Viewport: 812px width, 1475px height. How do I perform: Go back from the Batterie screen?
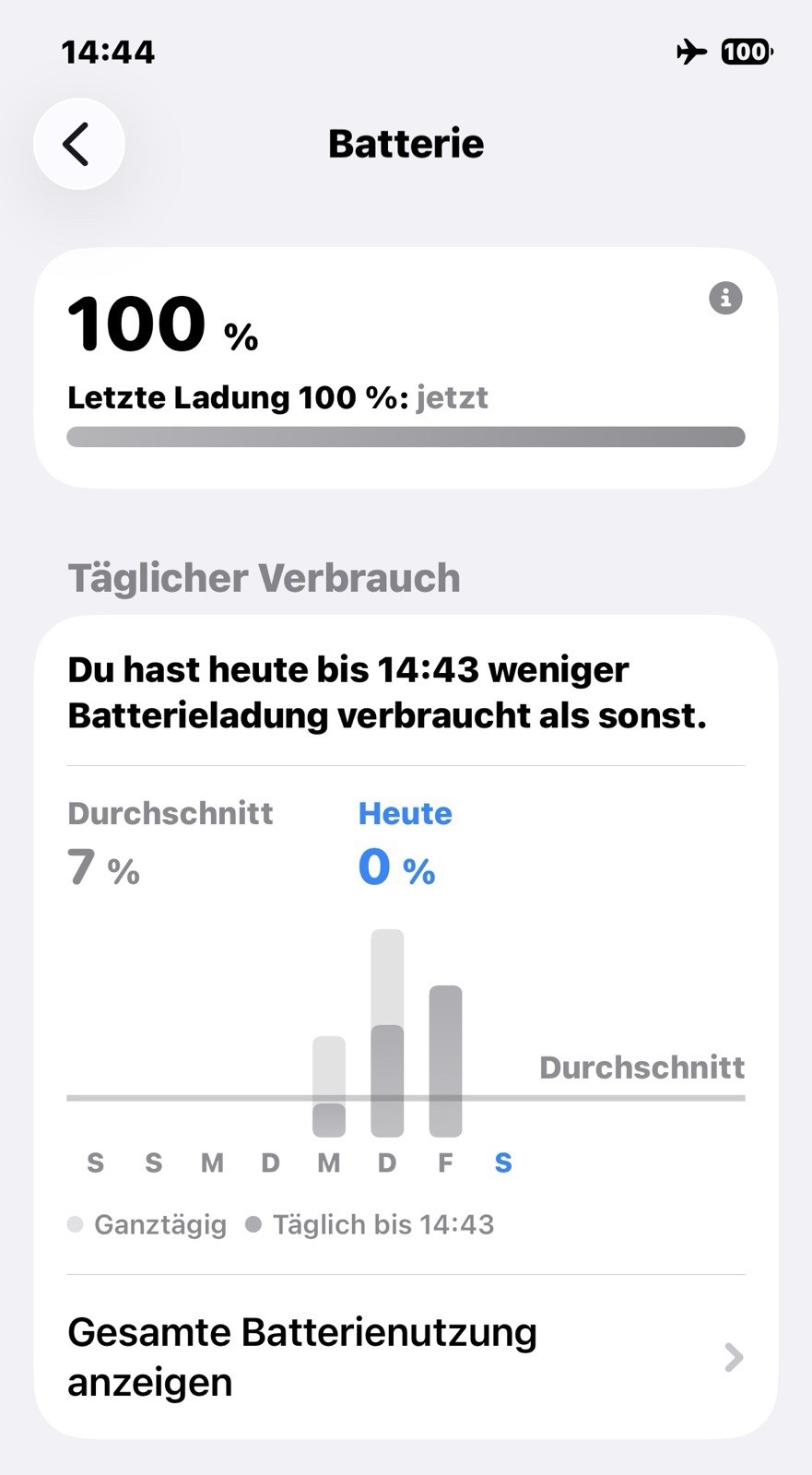[79, 144]
